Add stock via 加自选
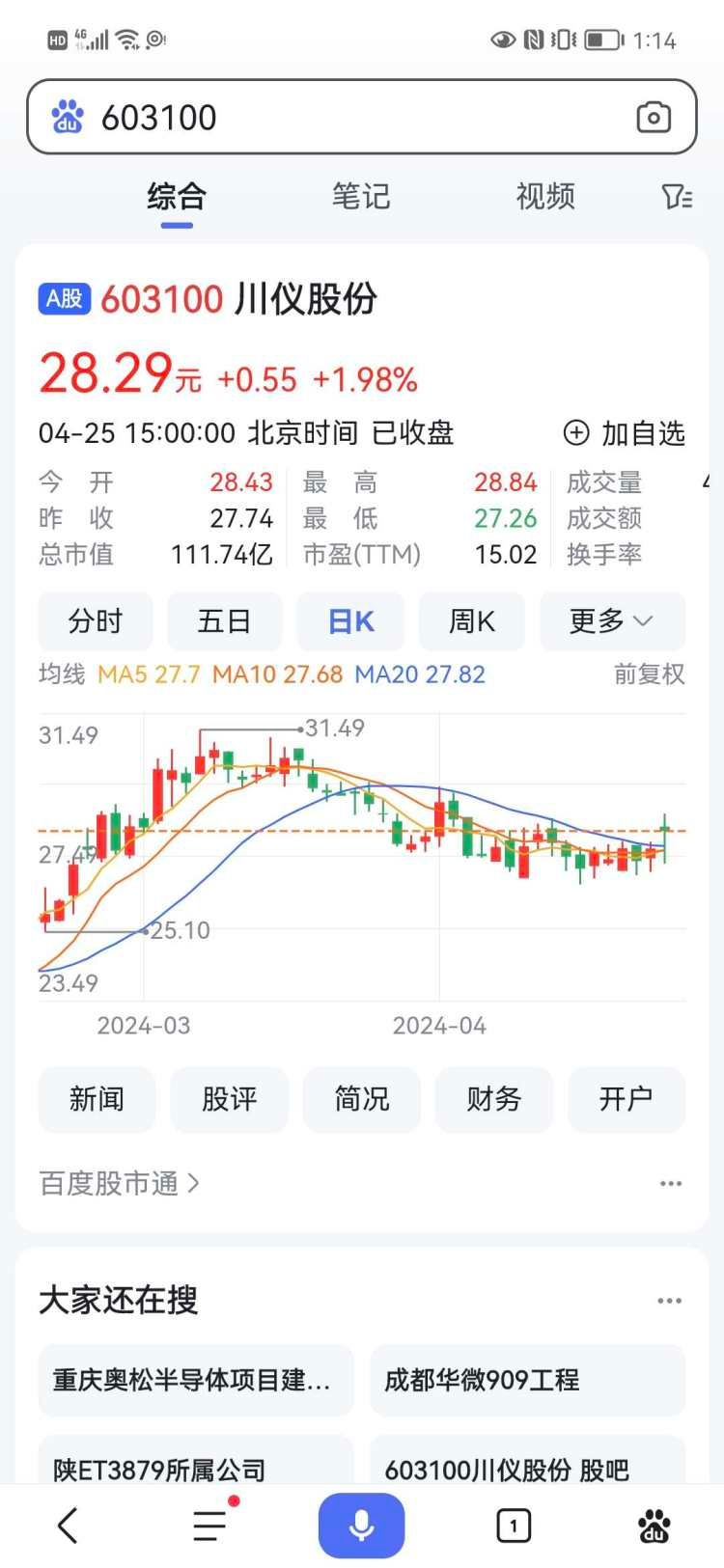 coord(625,433)
